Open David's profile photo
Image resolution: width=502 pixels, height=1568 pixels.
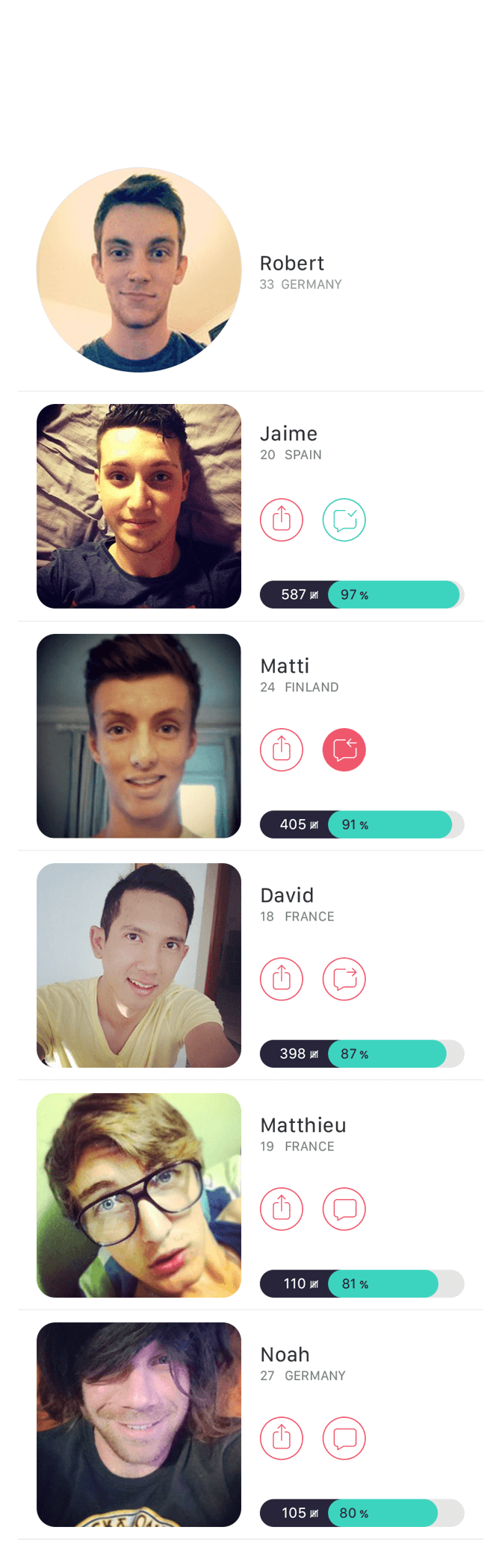pos(139,965)
